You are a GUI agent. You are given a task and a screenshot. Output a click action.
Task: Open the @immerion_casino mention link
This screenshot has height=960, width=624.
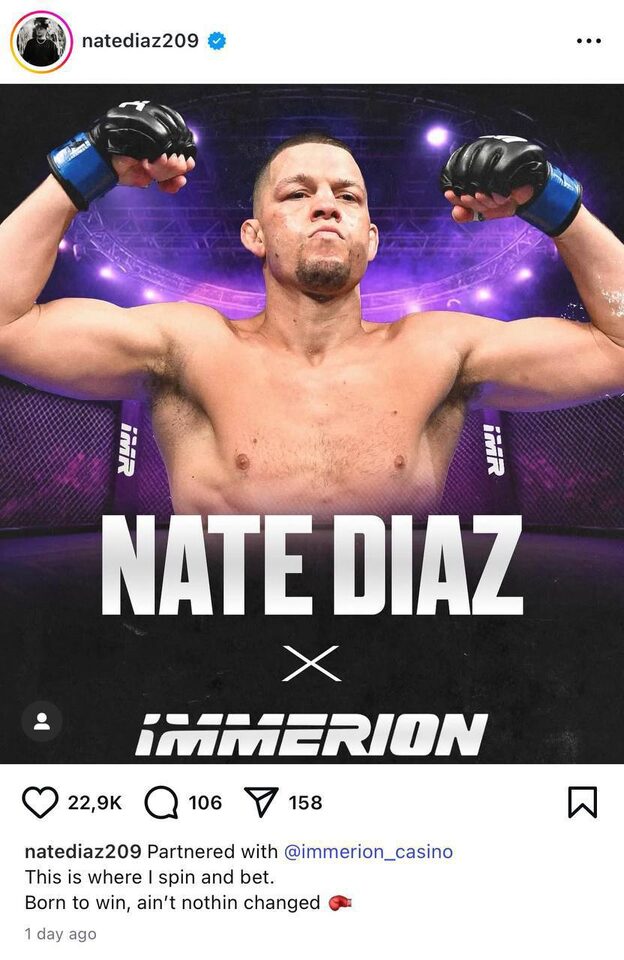[x=368, y=852]
